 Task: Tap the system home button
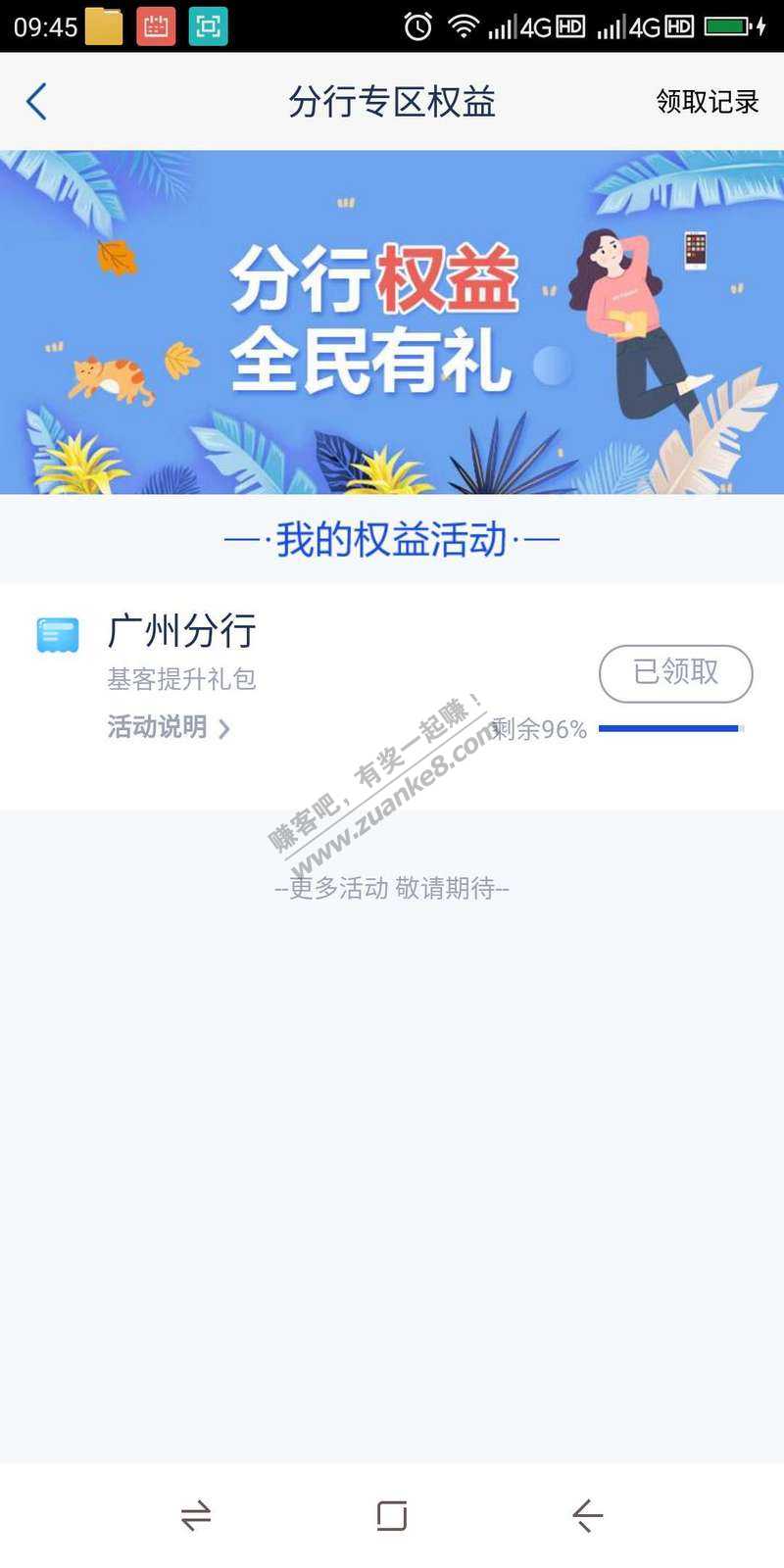pyautogui.click(x=392, y=1515)
